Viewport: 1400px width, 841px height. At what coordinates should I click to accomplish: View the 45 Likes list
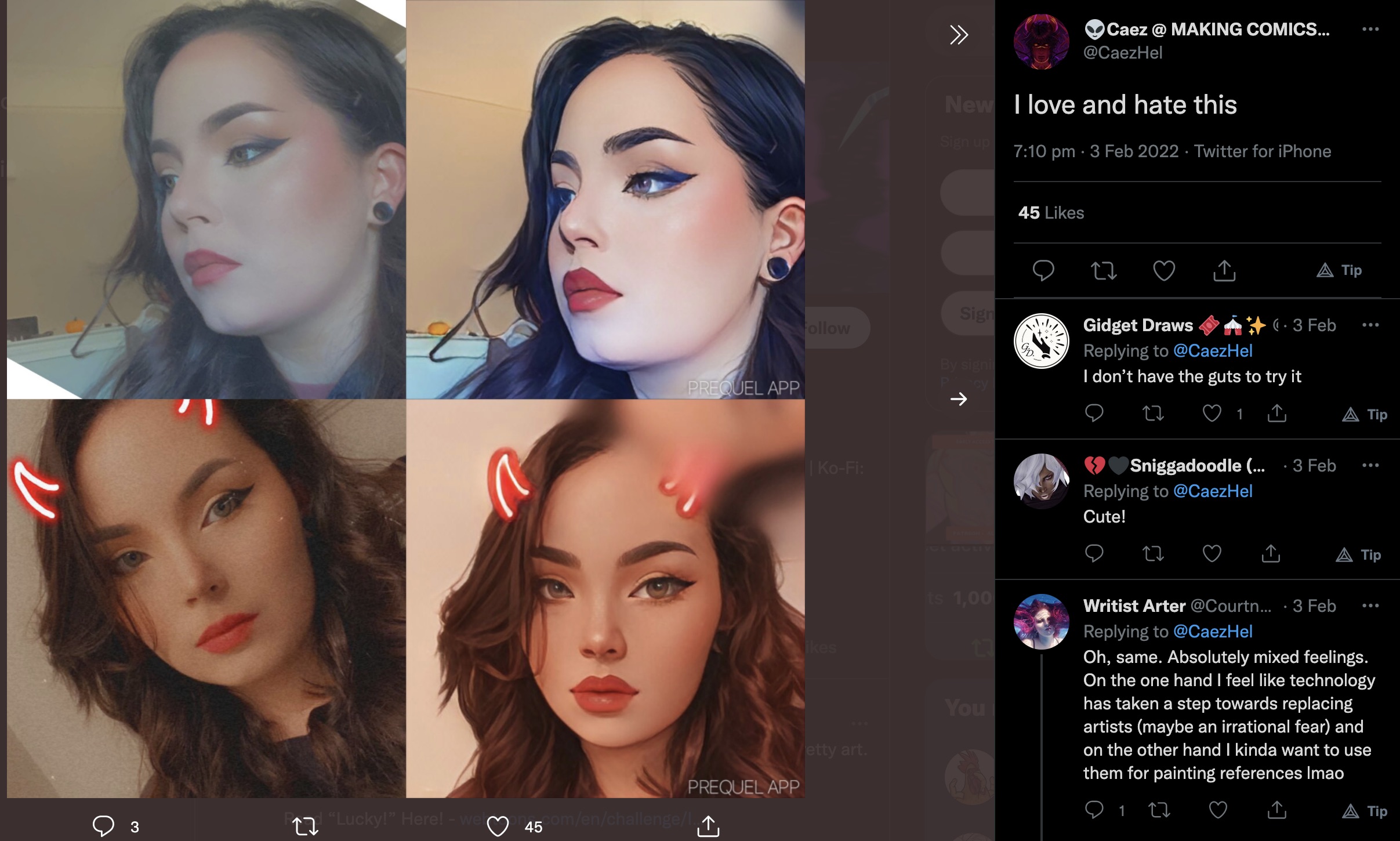click(x=1051, y=213)
